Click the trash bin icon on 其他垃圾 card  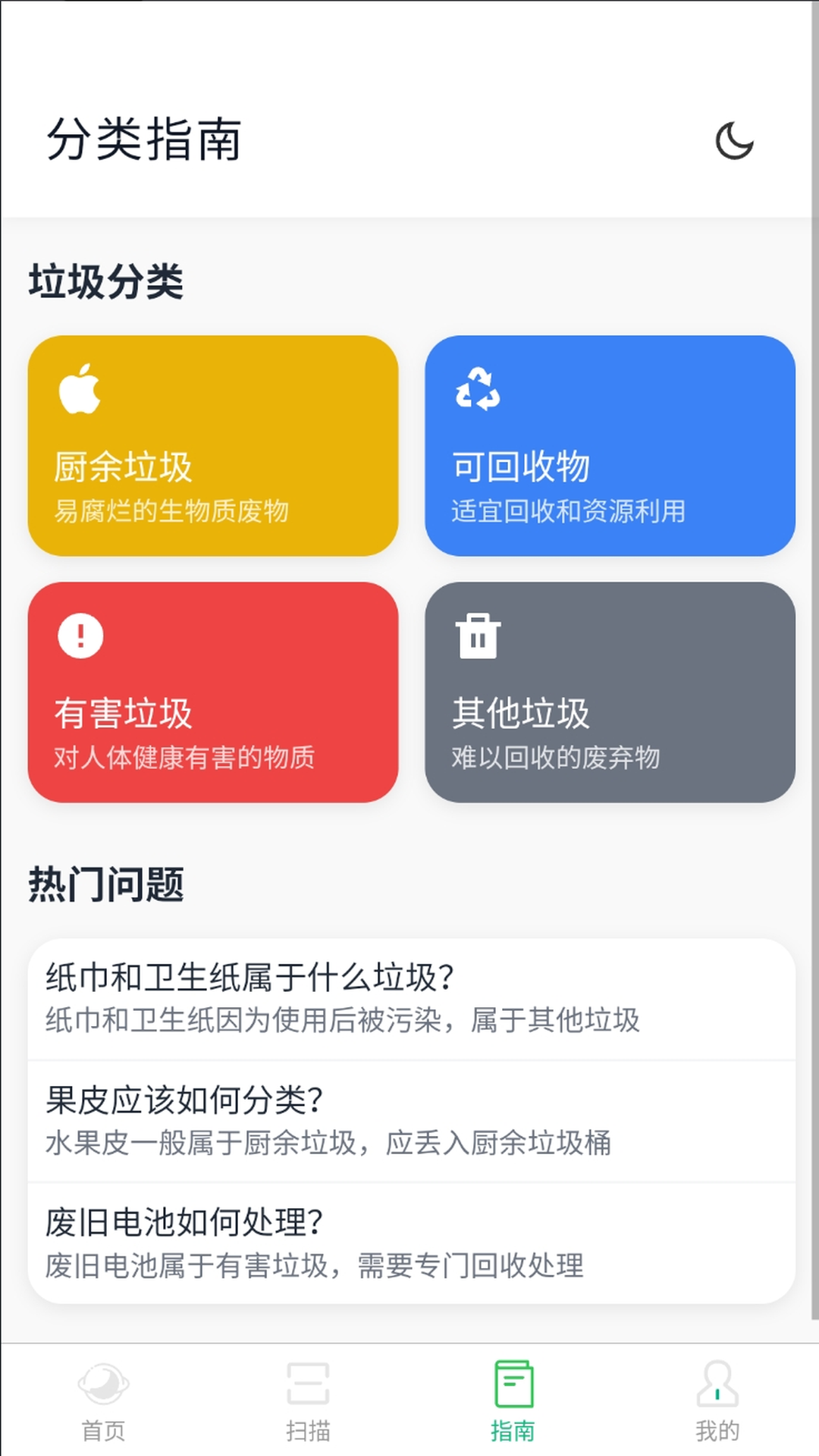coord(477,637)
